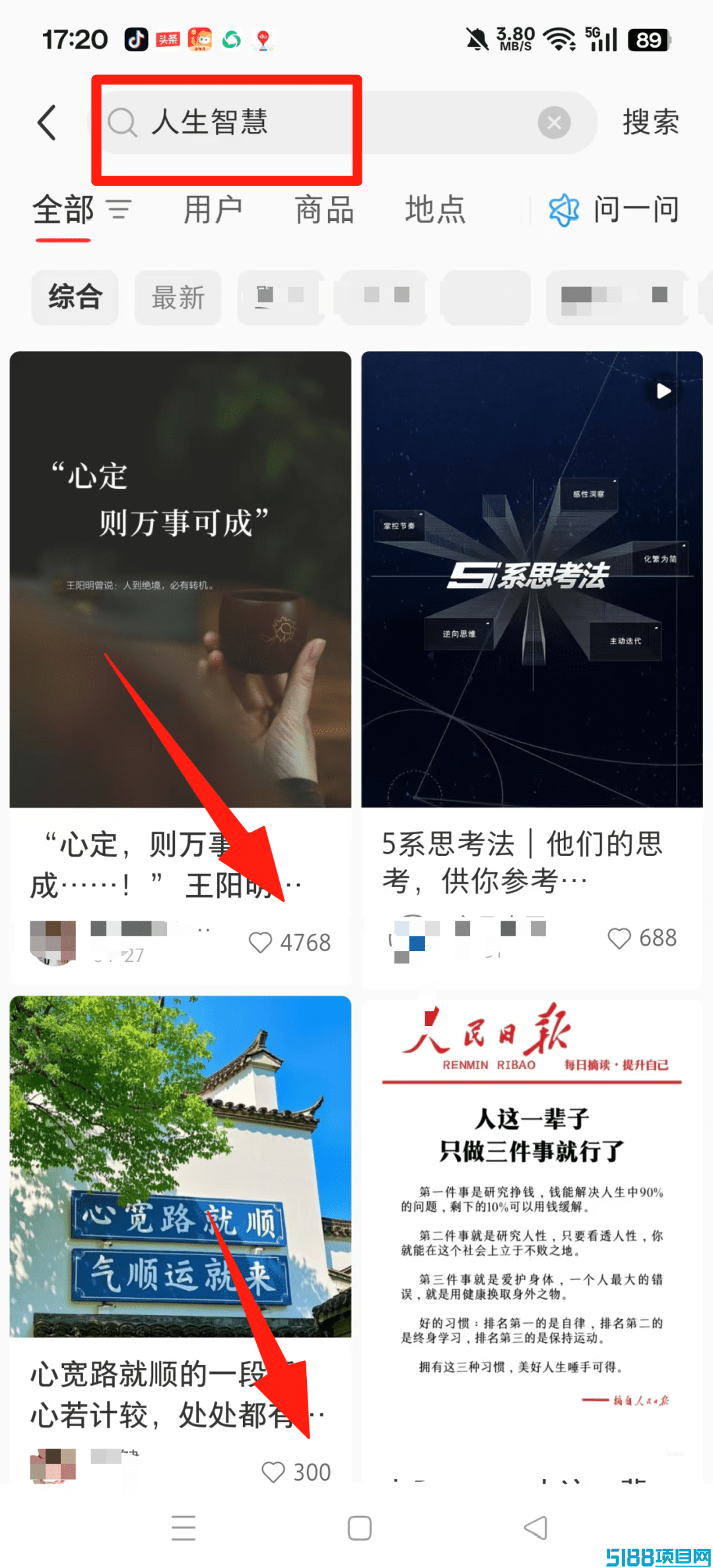Switch to the 商品 tab

(x=324, y=211)
